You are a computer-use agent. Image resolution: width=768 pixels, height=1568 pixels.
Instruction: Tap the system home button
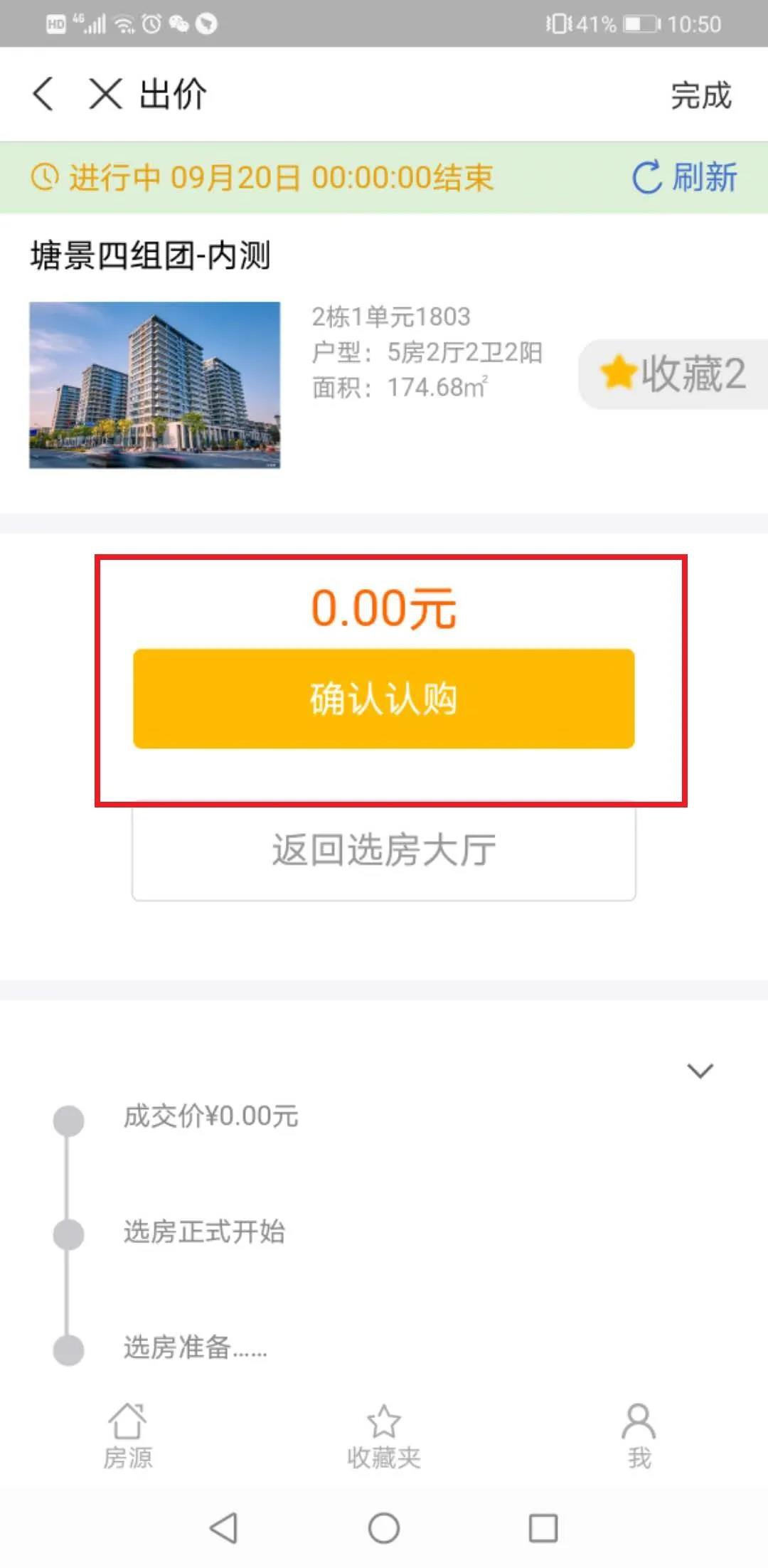(383, 1527)
